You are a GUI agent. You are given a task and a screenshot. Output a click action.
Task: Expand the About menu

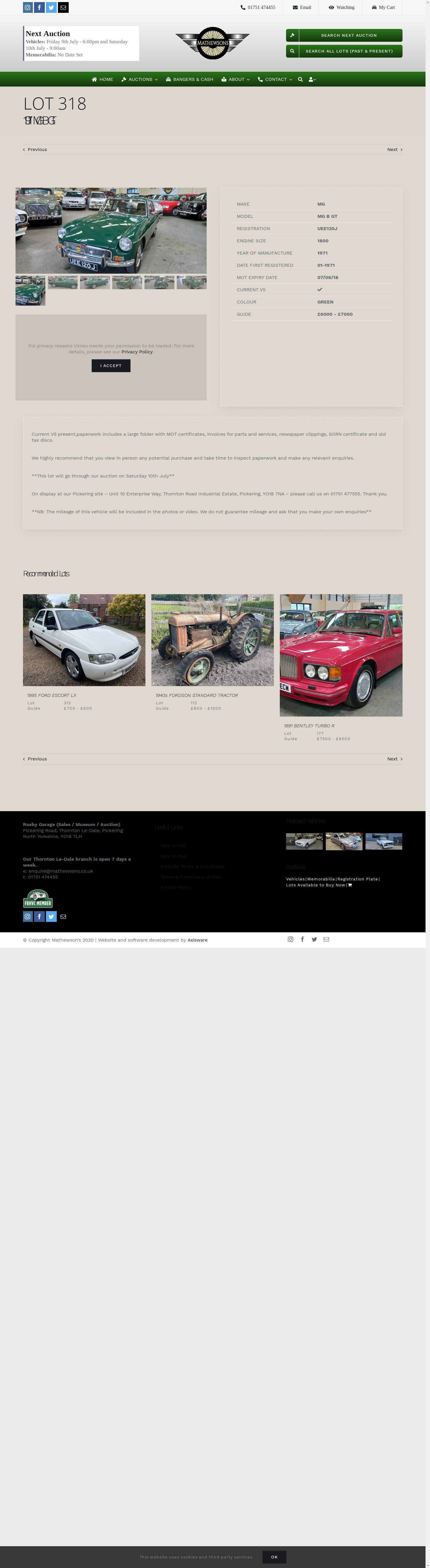(x=236, y=79)
